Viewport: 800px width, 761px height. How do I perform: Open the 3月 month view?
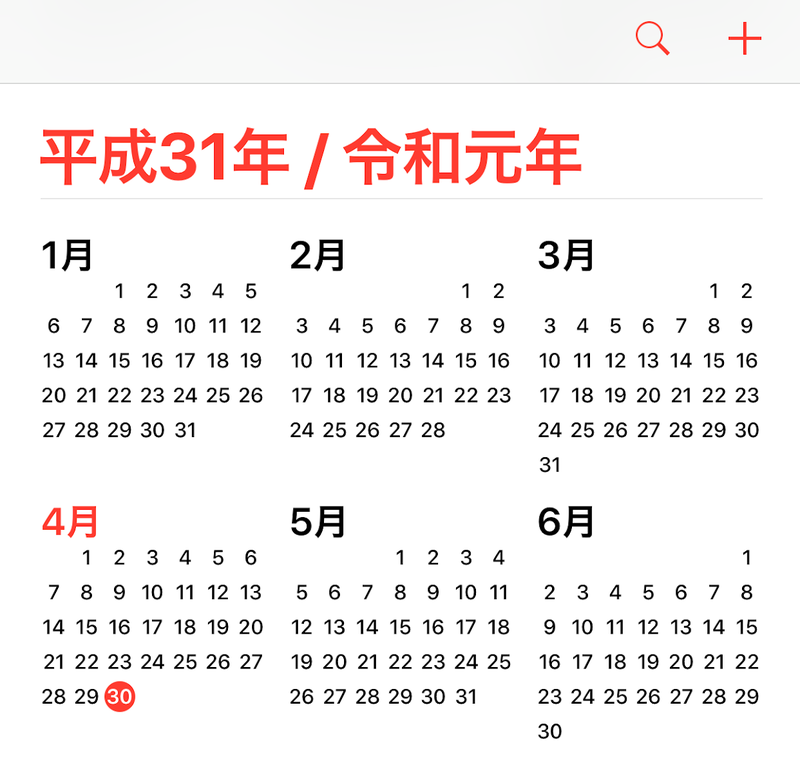coord(566,255)
